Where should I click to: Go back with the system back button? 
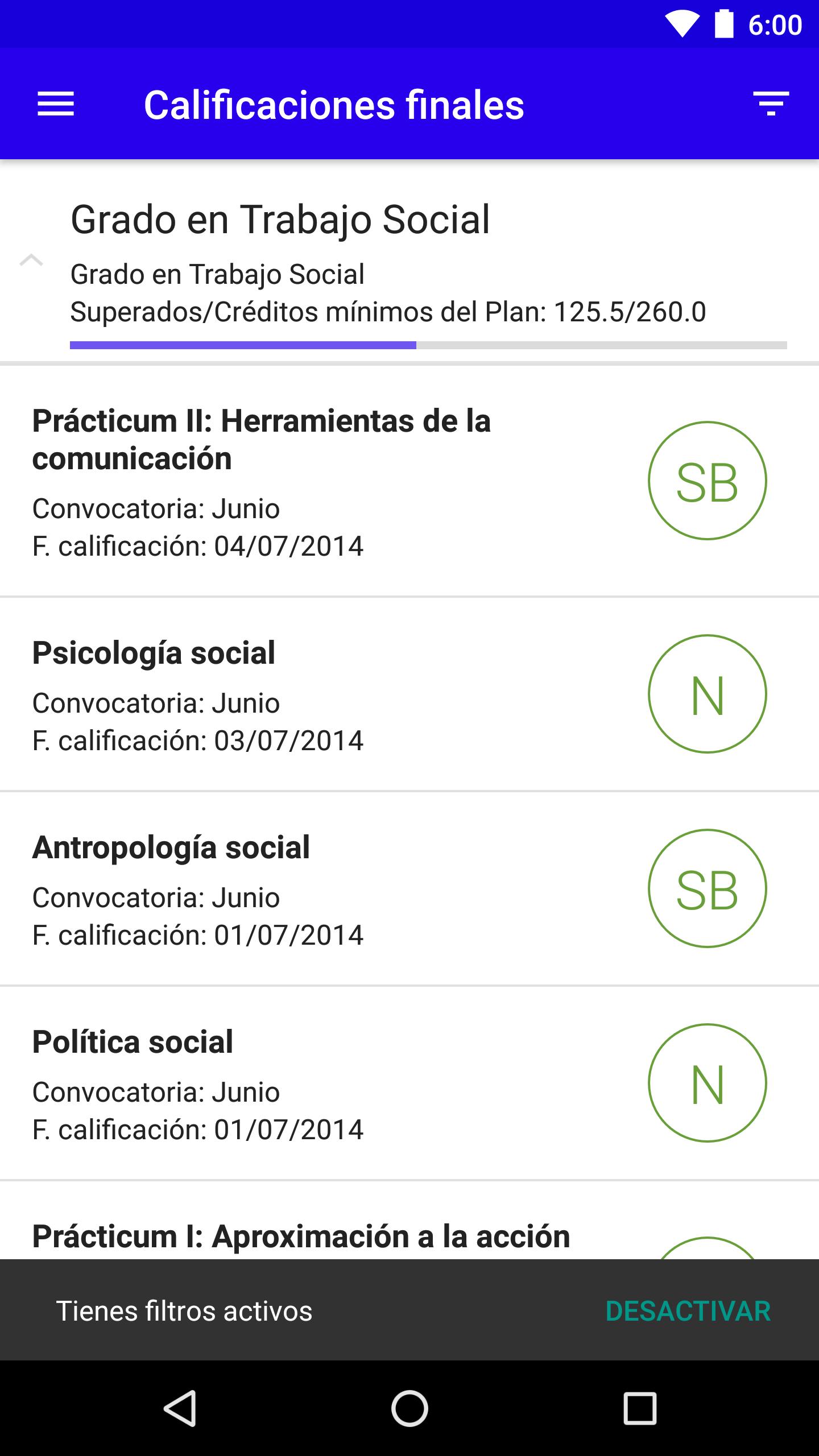[x=180, y=1408]
